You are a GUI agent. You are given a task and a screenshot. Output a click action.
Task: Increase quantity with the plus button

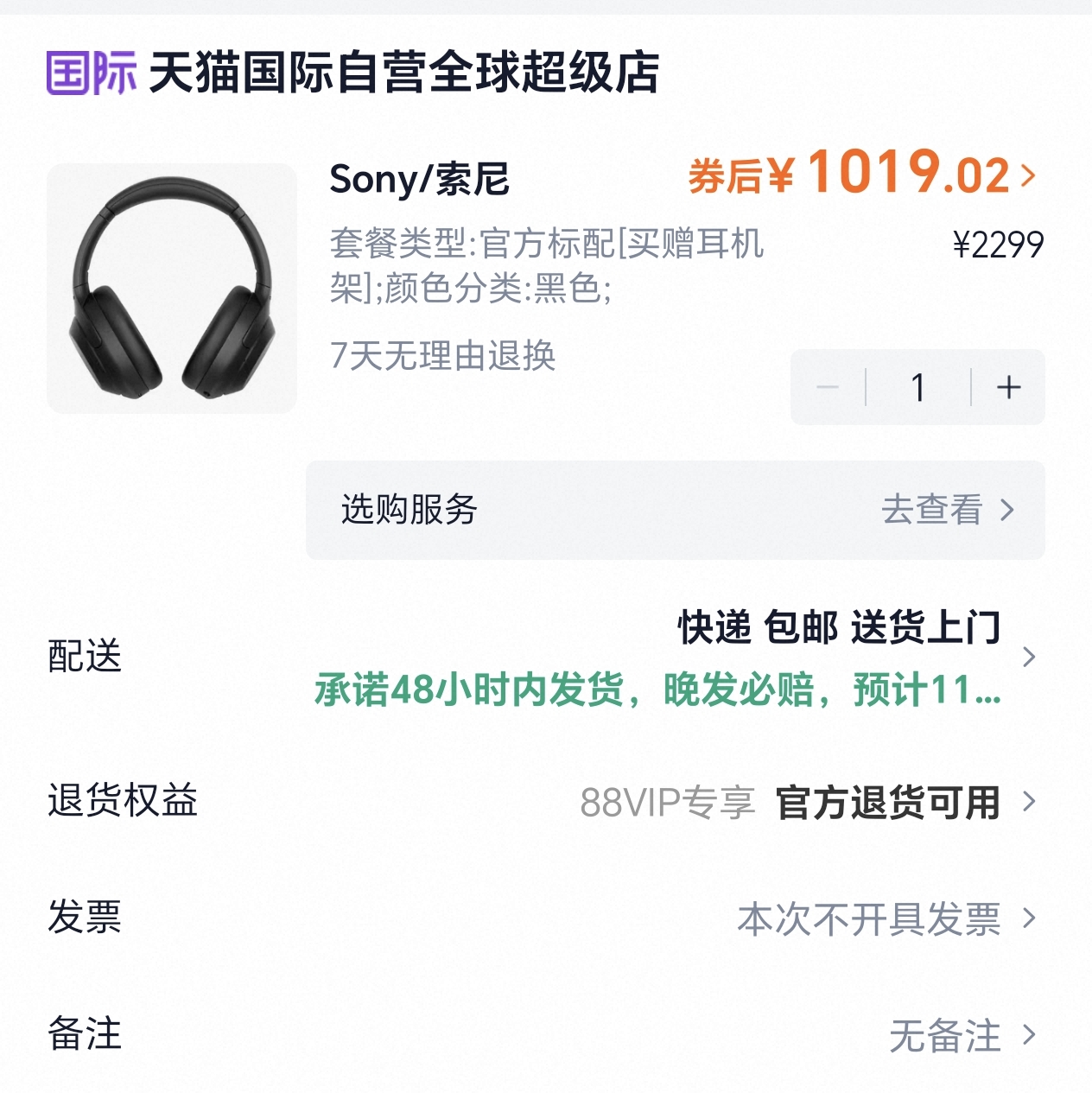click(1008, 388)
